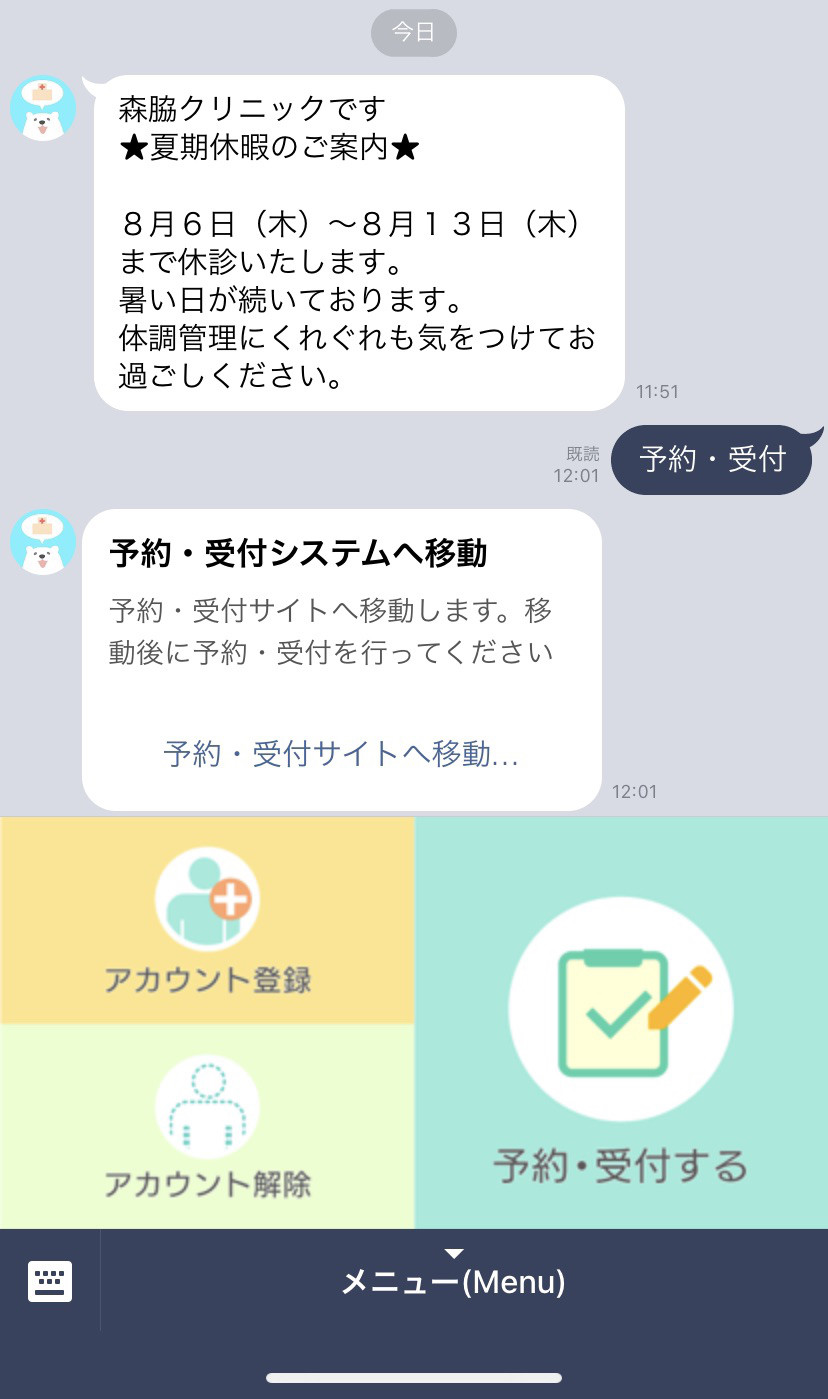Open the clinic avatar beside the holiday notice
This screenshot has width=828, height=1399.
tap(43, 108)
